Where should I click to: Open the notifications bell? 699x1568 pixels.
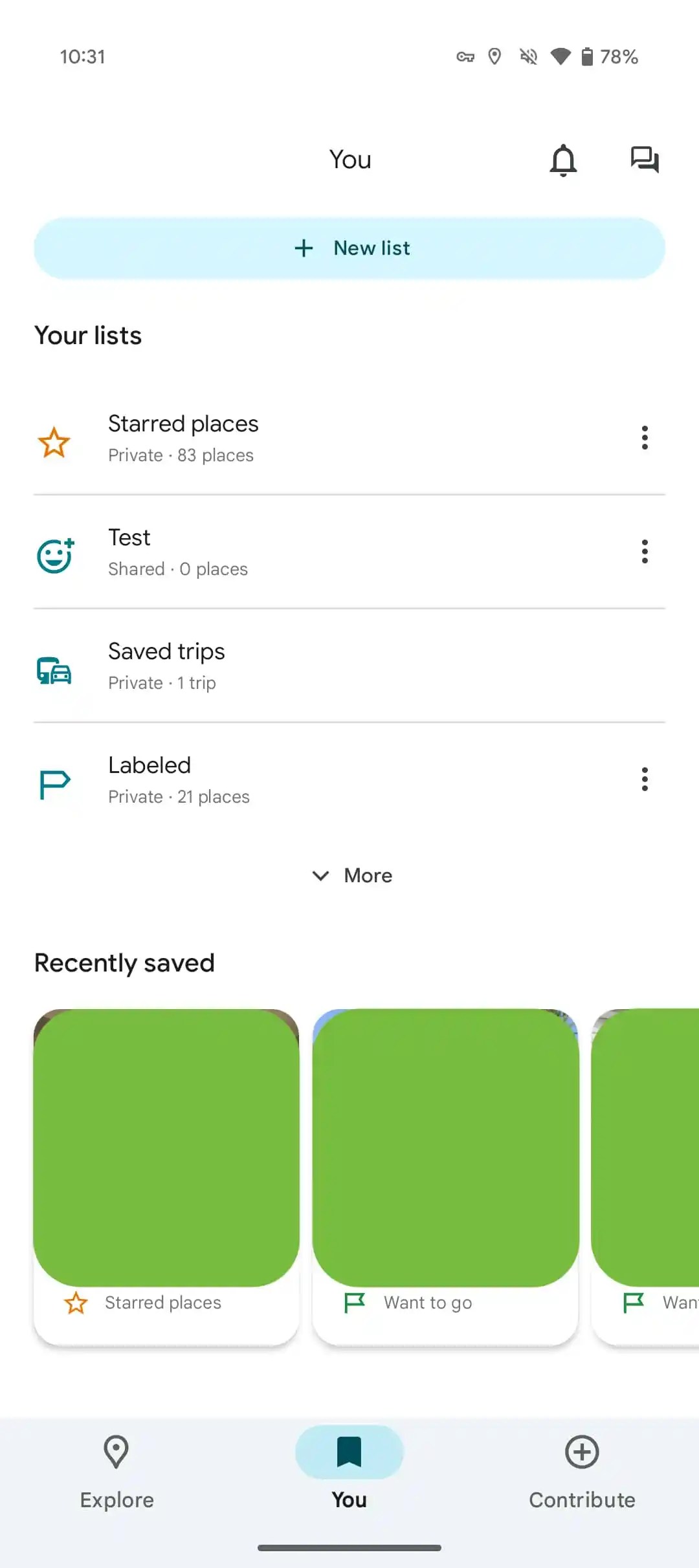[563, 160]
